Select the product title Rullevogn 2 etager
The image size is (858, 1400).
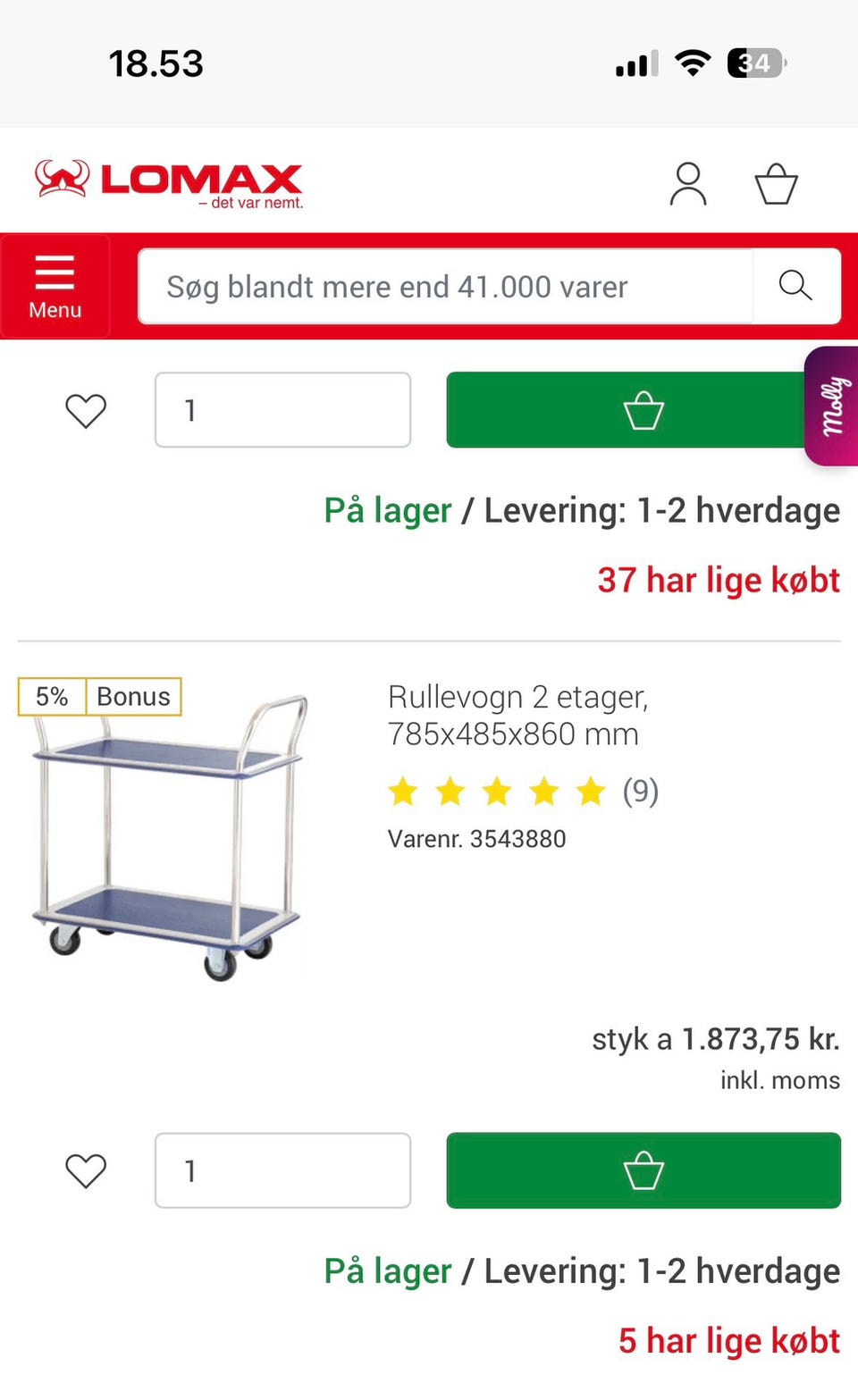click(518, 715)
